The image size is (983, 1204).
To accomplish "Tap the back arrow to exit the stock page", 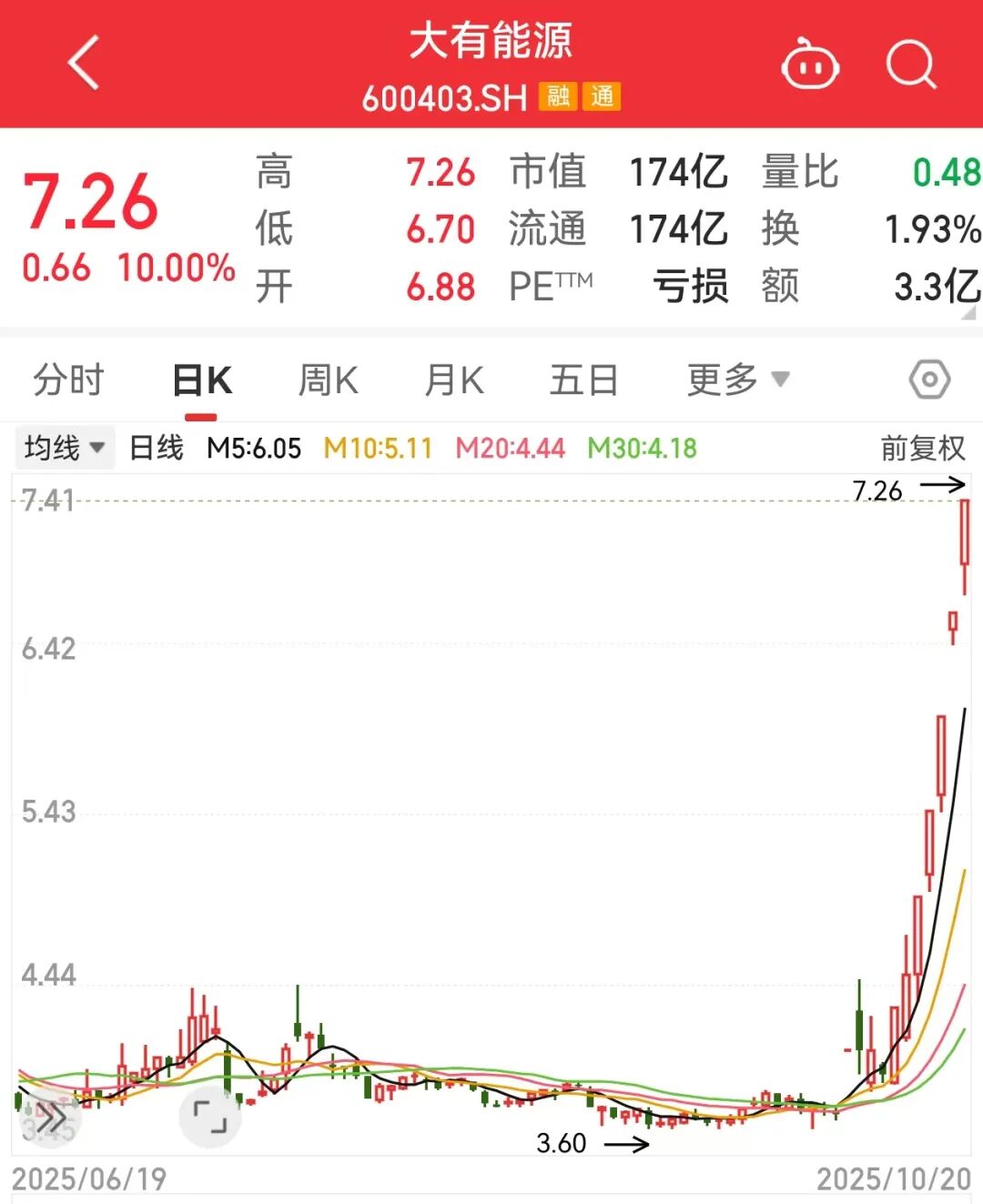I will click(x=83, y=64).
